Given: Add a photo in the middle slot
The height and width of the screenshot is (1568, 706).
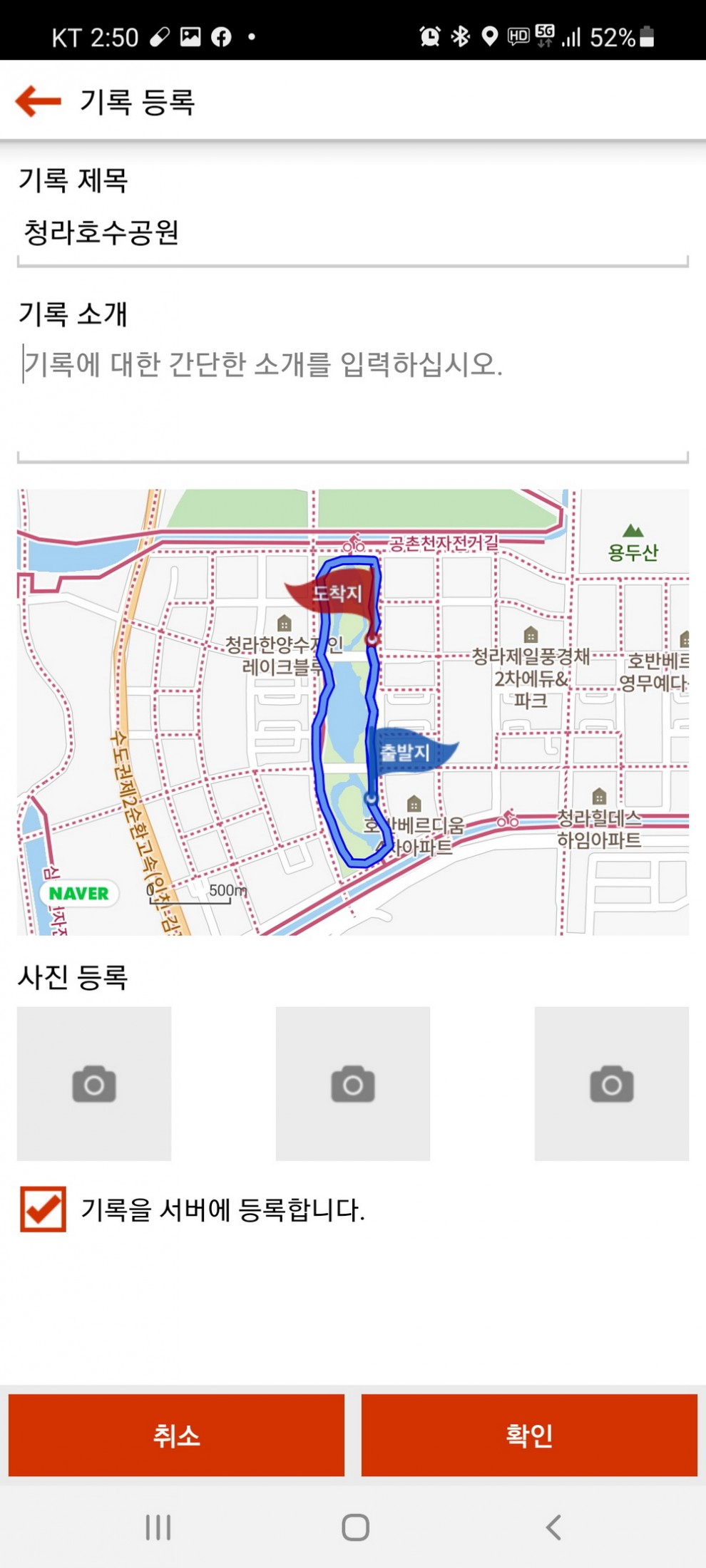Looking at the screenshot, I should click(x=352, y=1083).
